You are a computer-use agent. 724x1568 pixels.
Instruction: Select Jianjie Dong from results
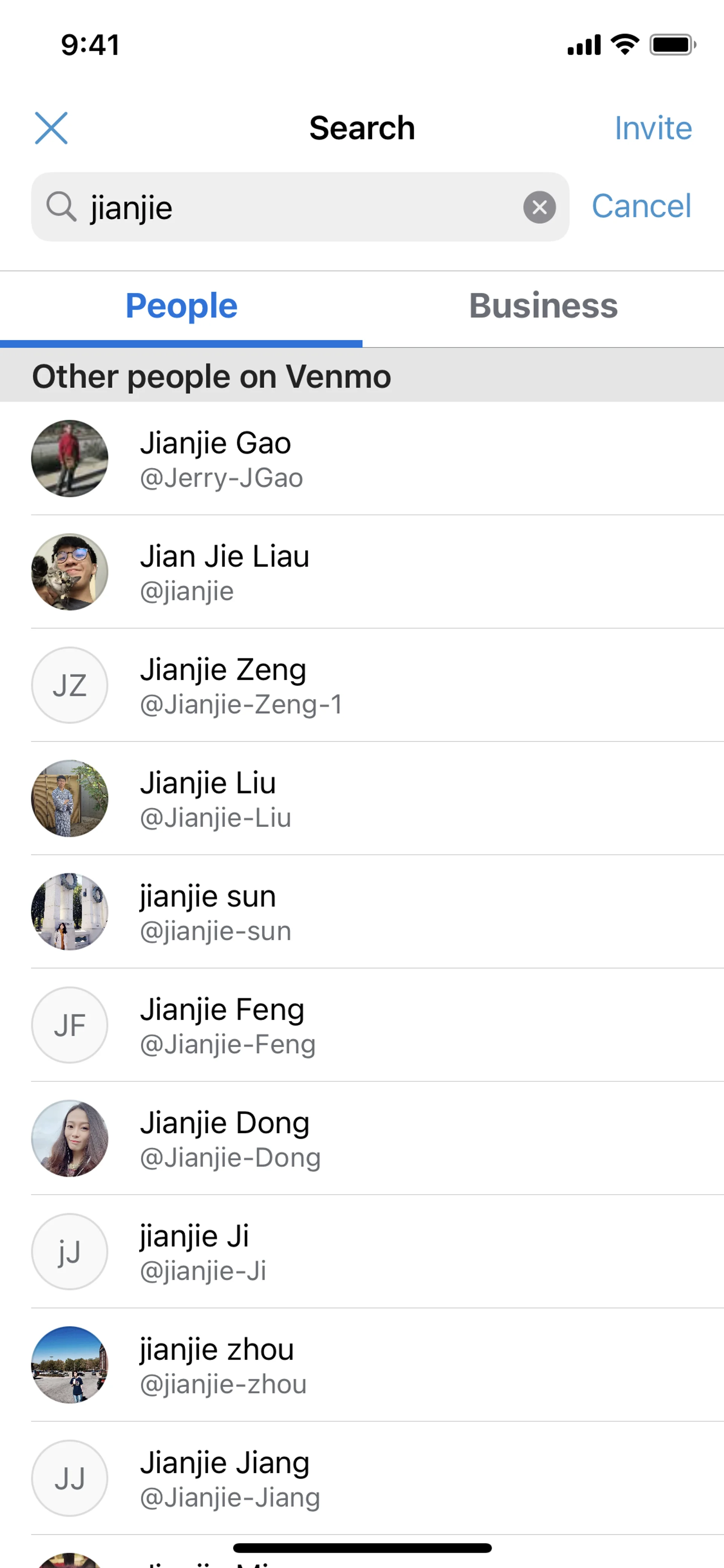[x=362, y=1138]
